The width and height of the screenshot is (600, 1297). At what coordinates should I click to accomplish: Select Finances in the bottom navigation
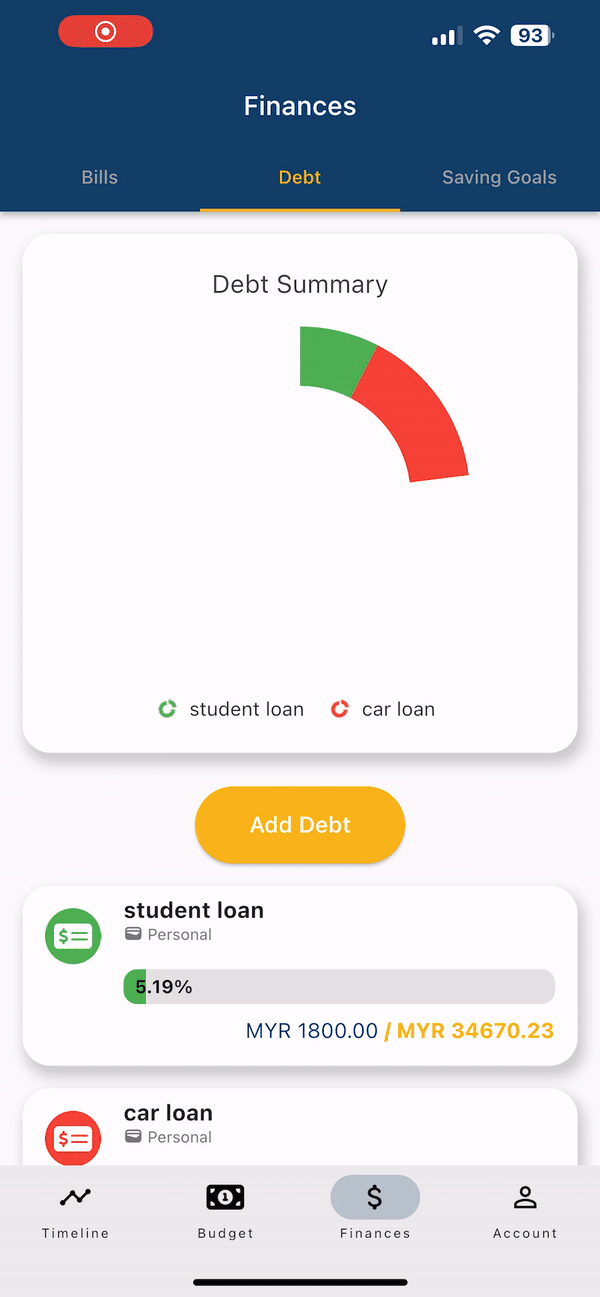[x=375, y=1210]
